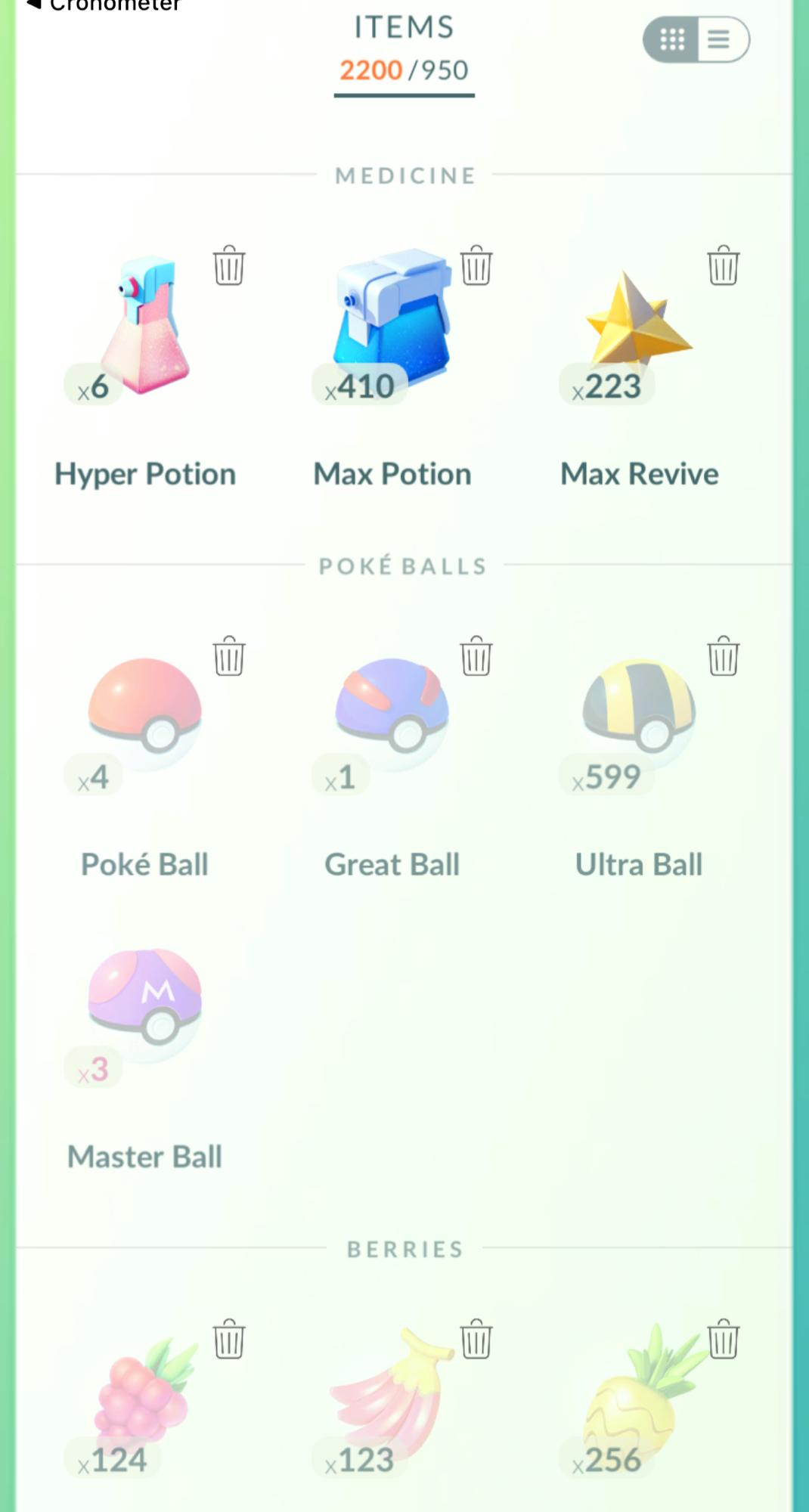The image size is (809, 1512).
Task: Discard Razz Berries numbering 124
Action: point(228,1339)
